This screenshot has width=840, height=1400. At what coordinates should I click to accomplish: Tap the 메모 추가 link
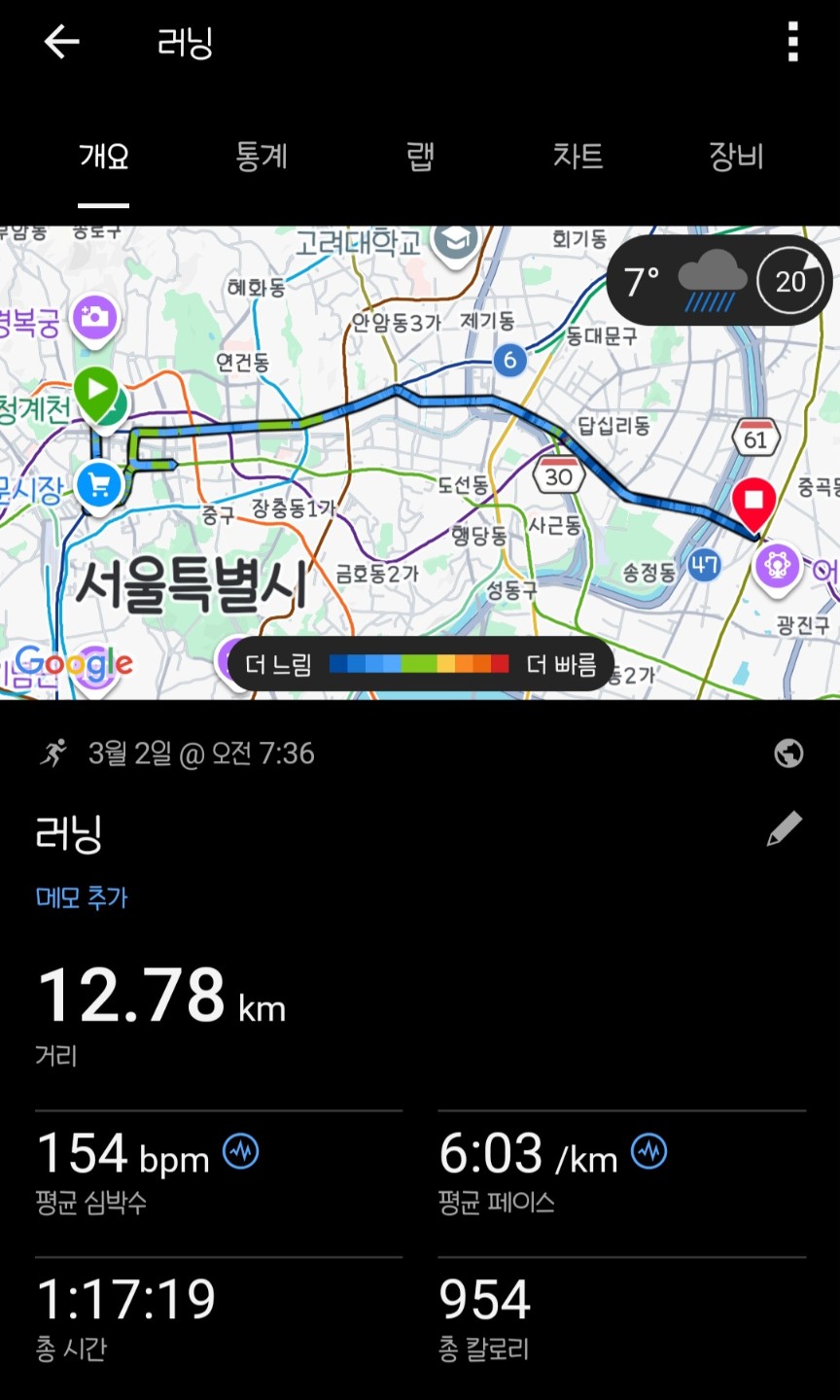click(82, 896)
